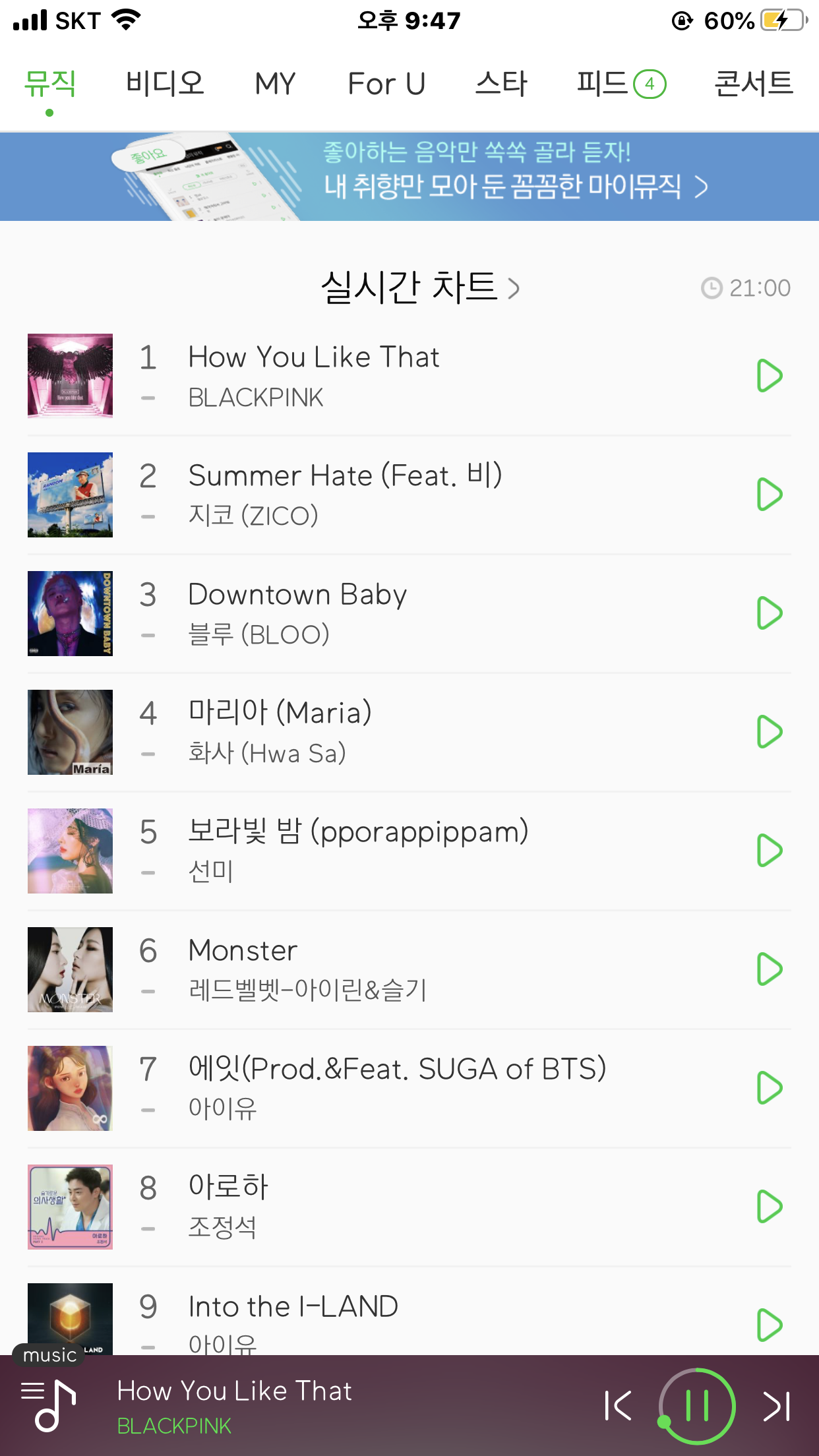The height and width of the screenshot is (1456, 819).
Task: Play How You Like That from the chart
Action: tap(769, 376)
